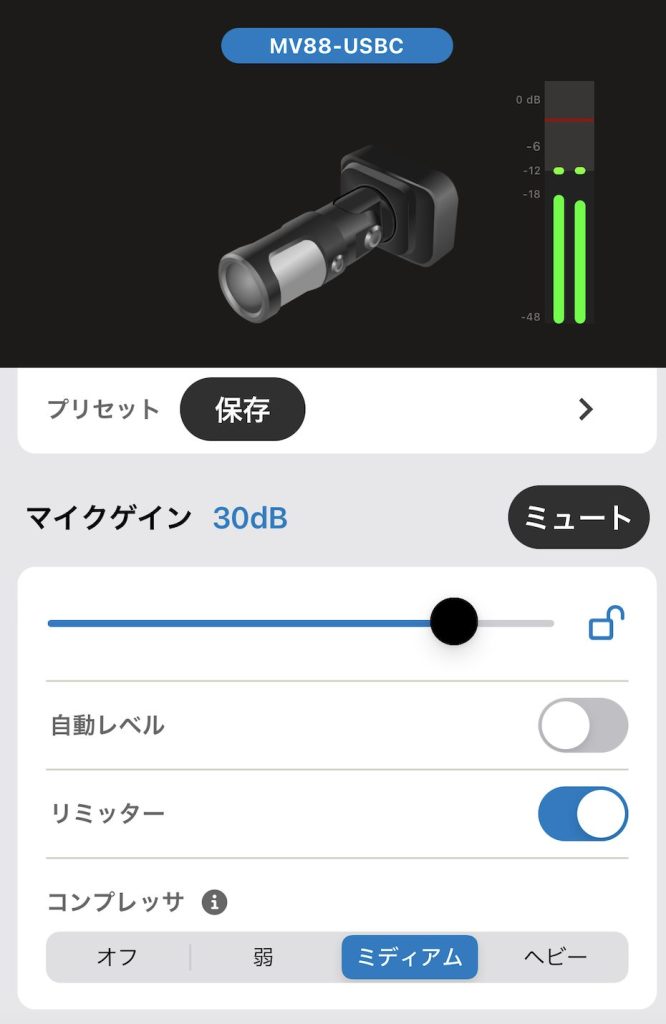The width and height of the screenshot is (666, 1024).
Task: Set compressor to オフ
Action: click(118, 957)
